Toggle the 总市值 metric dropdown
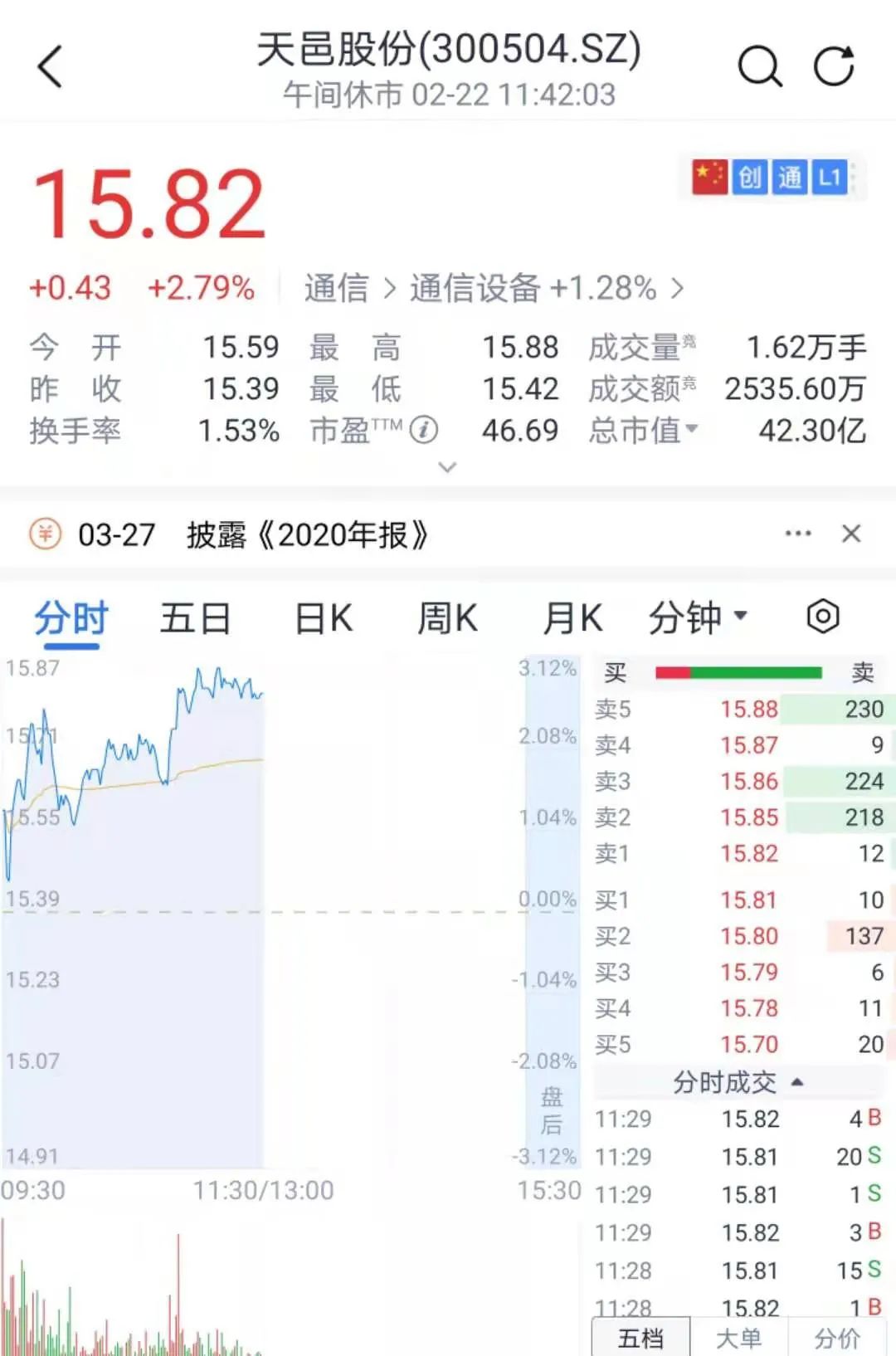 pyautogui.click(x=644, y=431)
